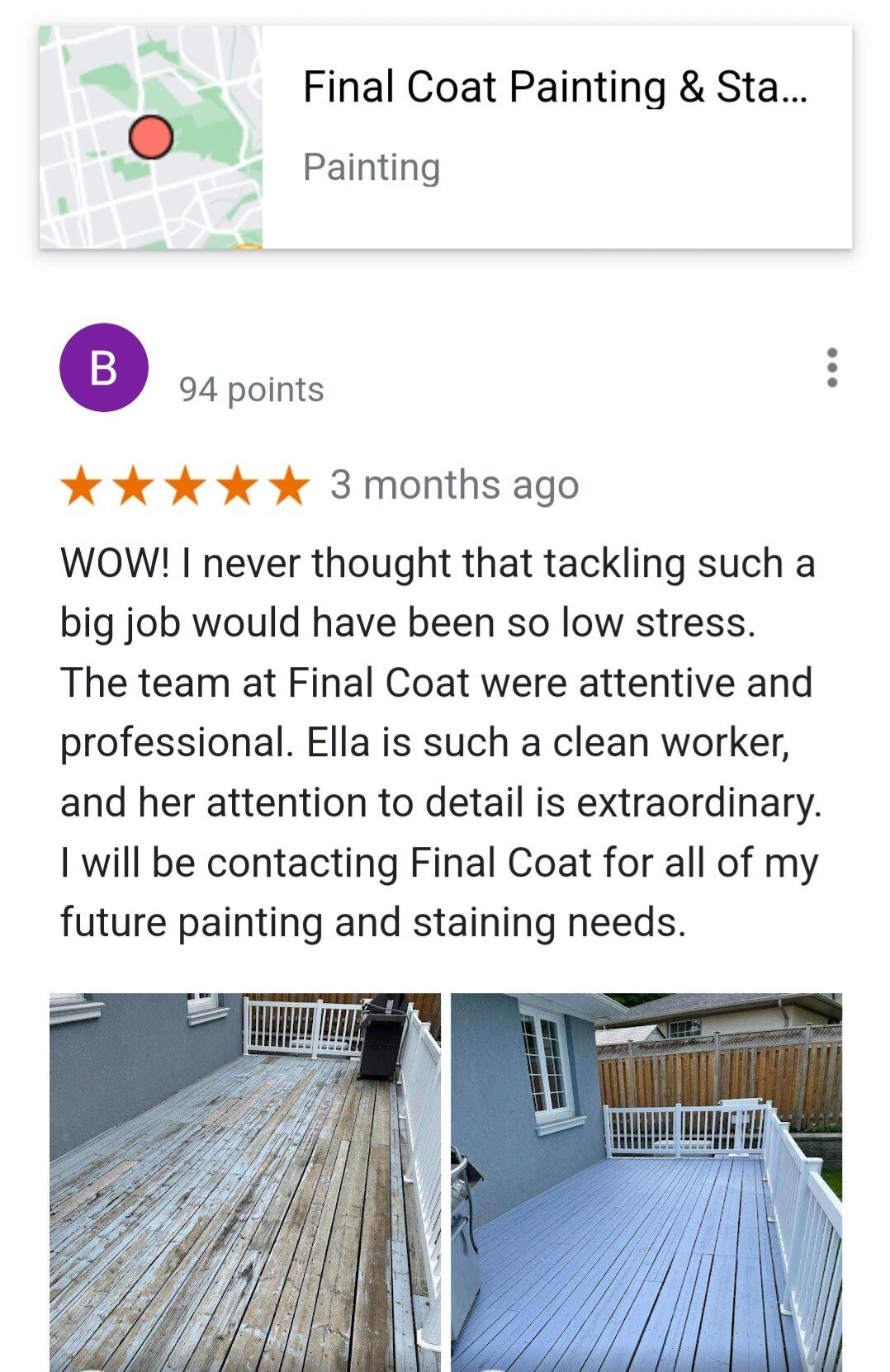Open the review's three-dot overflow menu
The image size is (890, 1372).
[831, 368]
